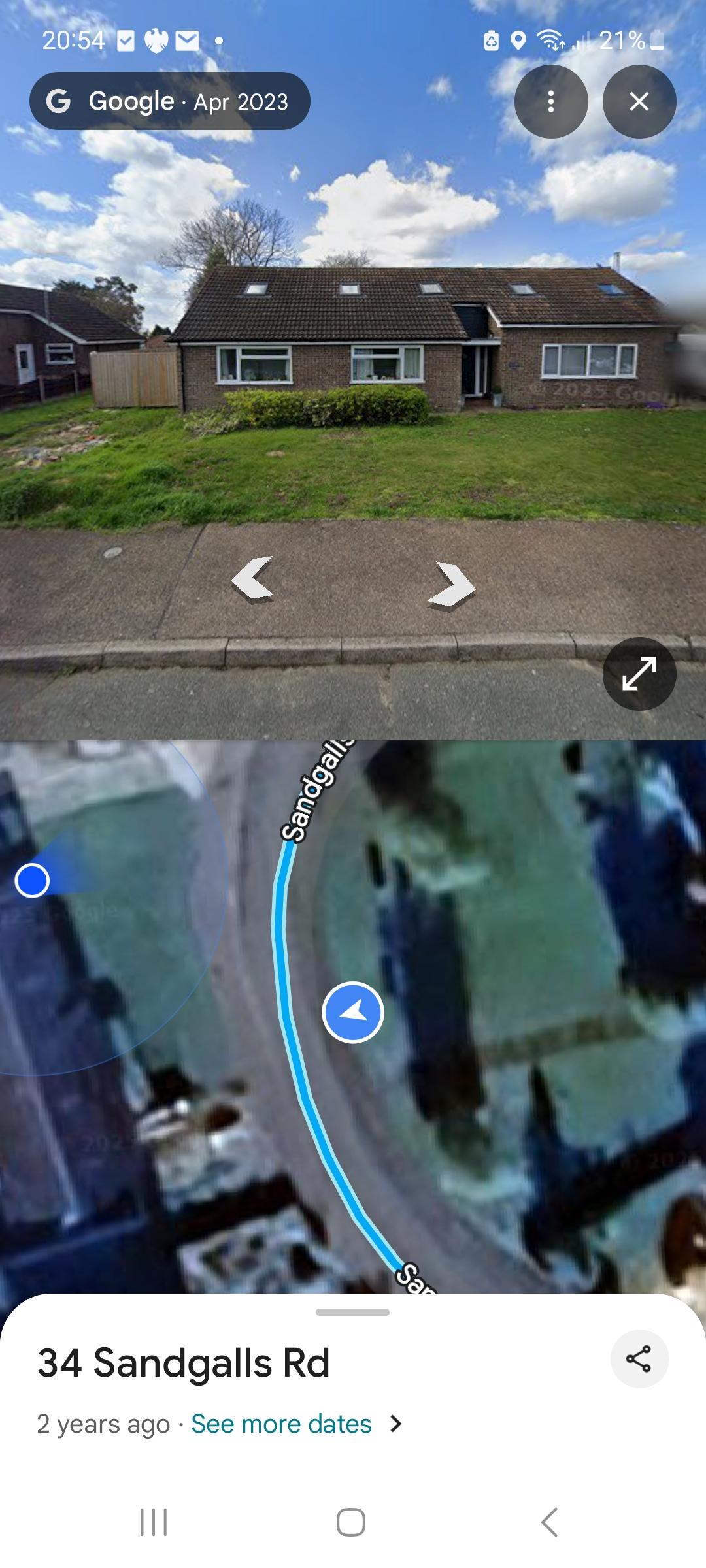Go back using system navigation
Screen dimensions: 706x1568
pos(550,1522)
